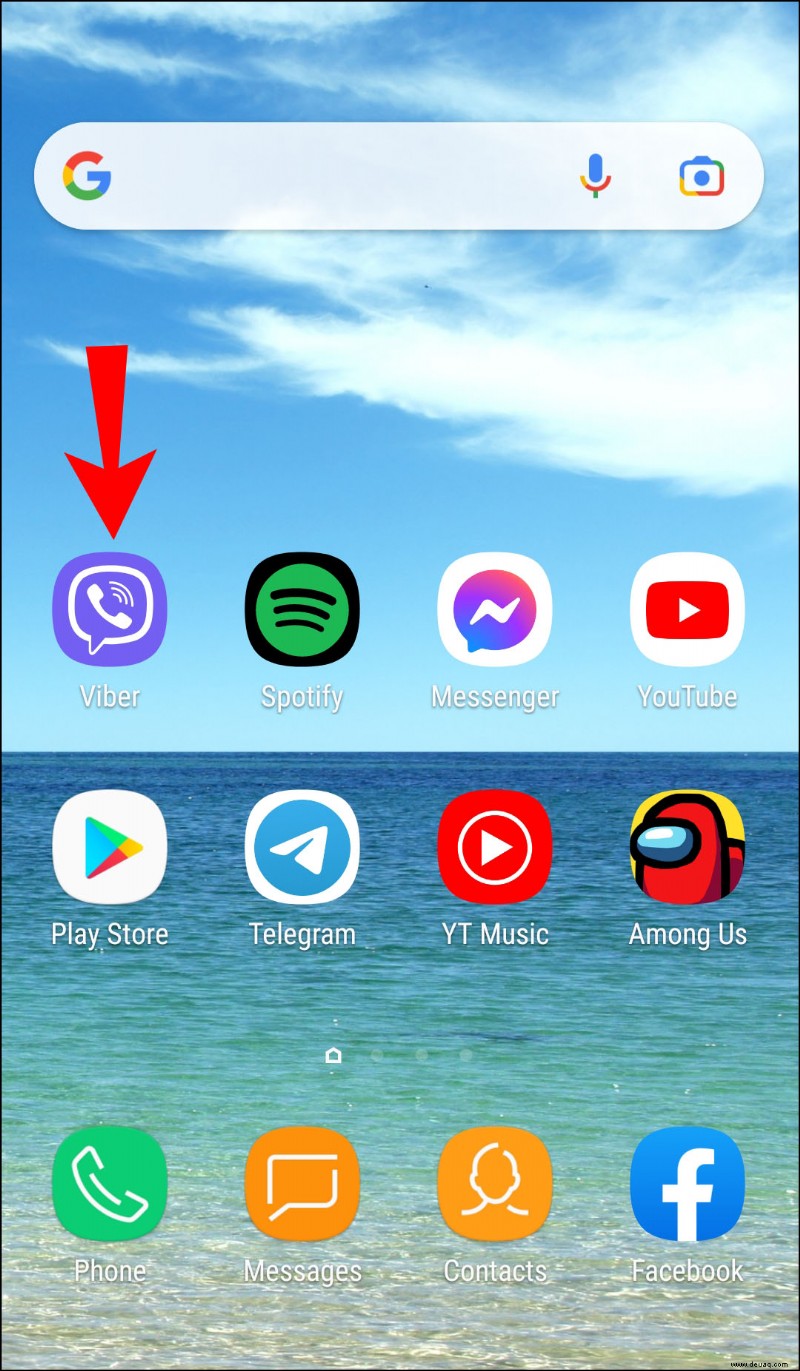The height and width of the screenshot is (1371, 800).
Task: Tap the Google search bar
Action: (x=340, y=177)
